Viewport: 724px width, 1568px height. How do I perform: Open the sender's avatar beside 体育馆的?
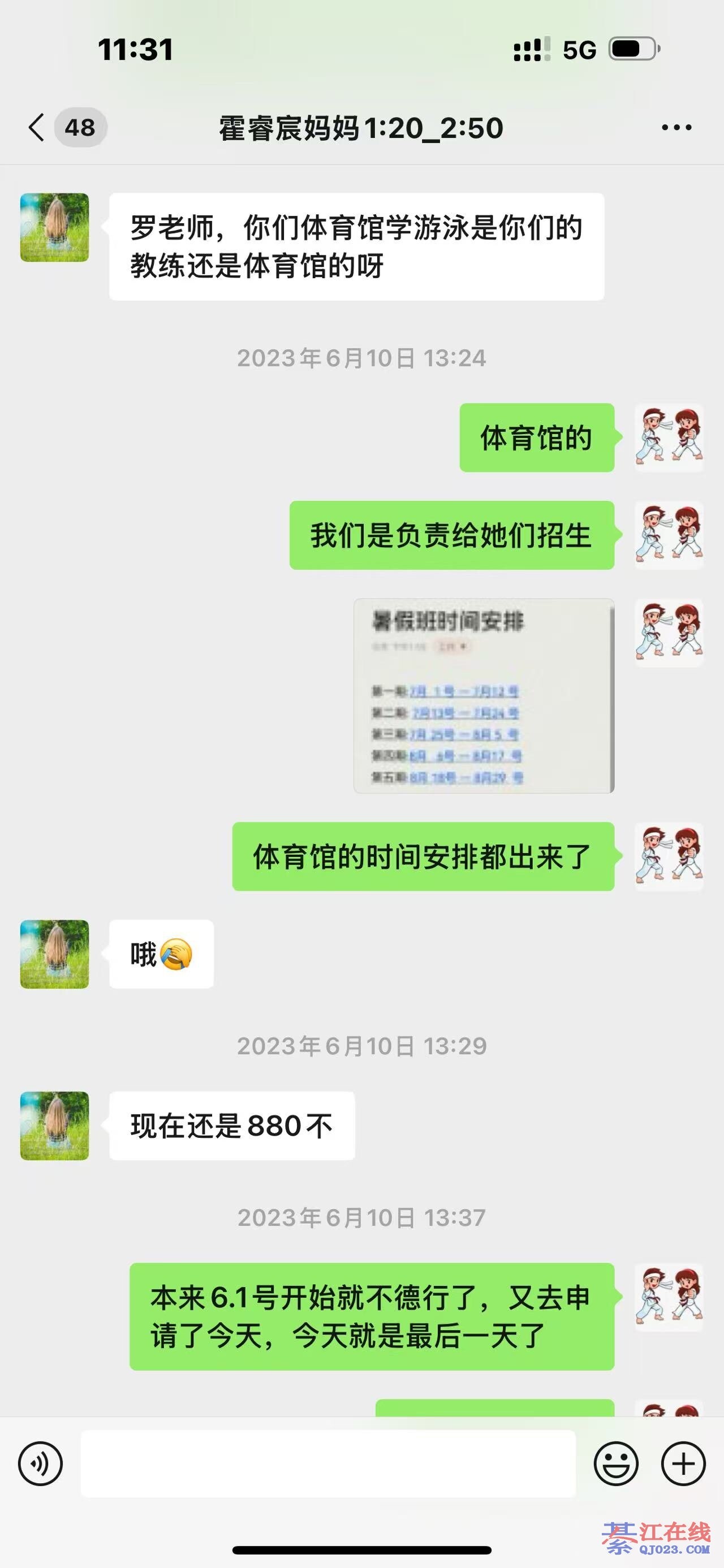coord(669,438)
